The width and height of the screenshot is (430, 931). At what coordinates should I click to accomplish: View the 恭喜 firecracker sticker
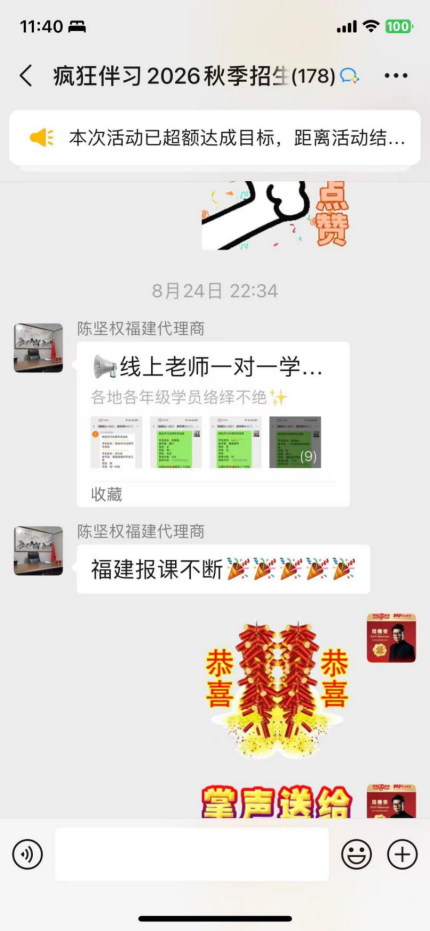[277, 690]
